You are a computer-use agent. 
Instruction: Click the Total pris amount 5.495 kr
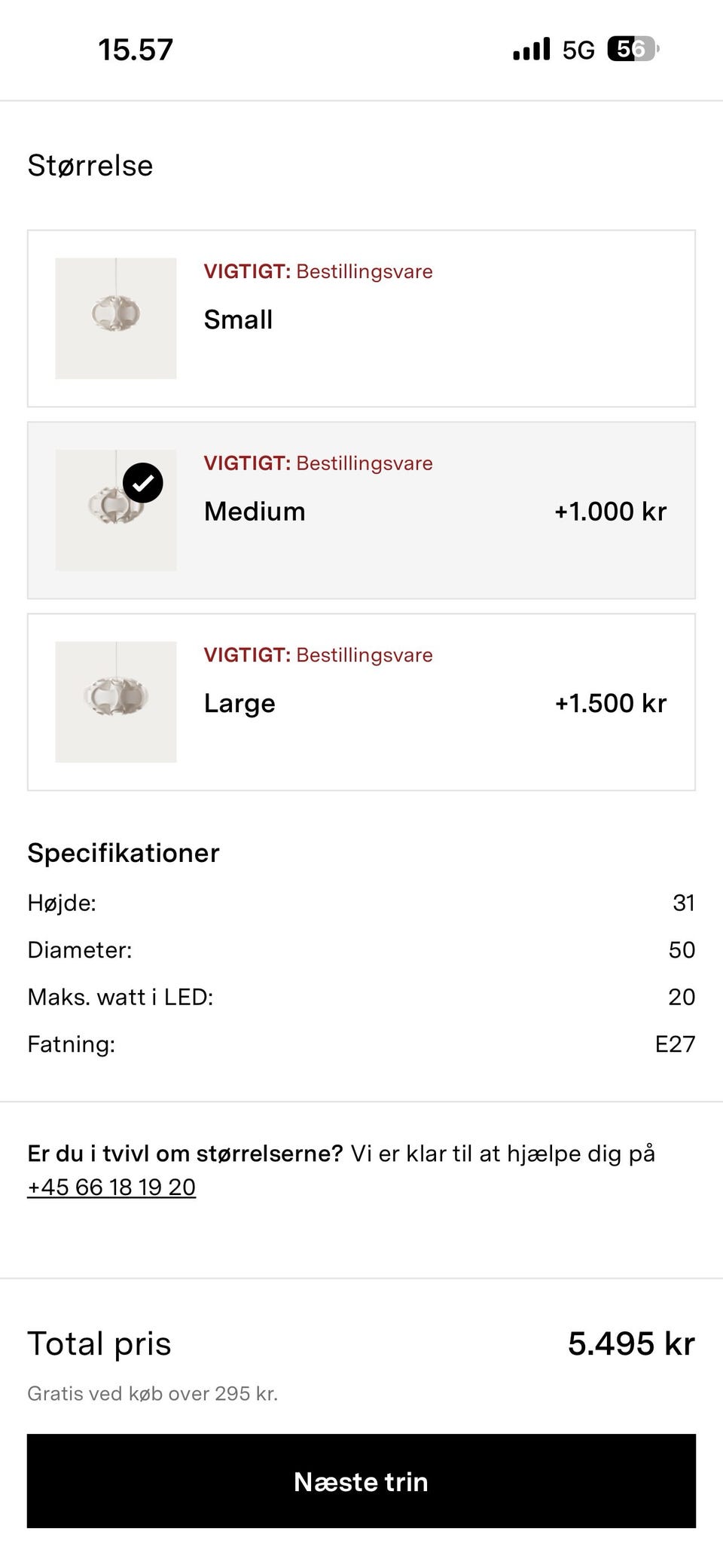[631, 1343]
